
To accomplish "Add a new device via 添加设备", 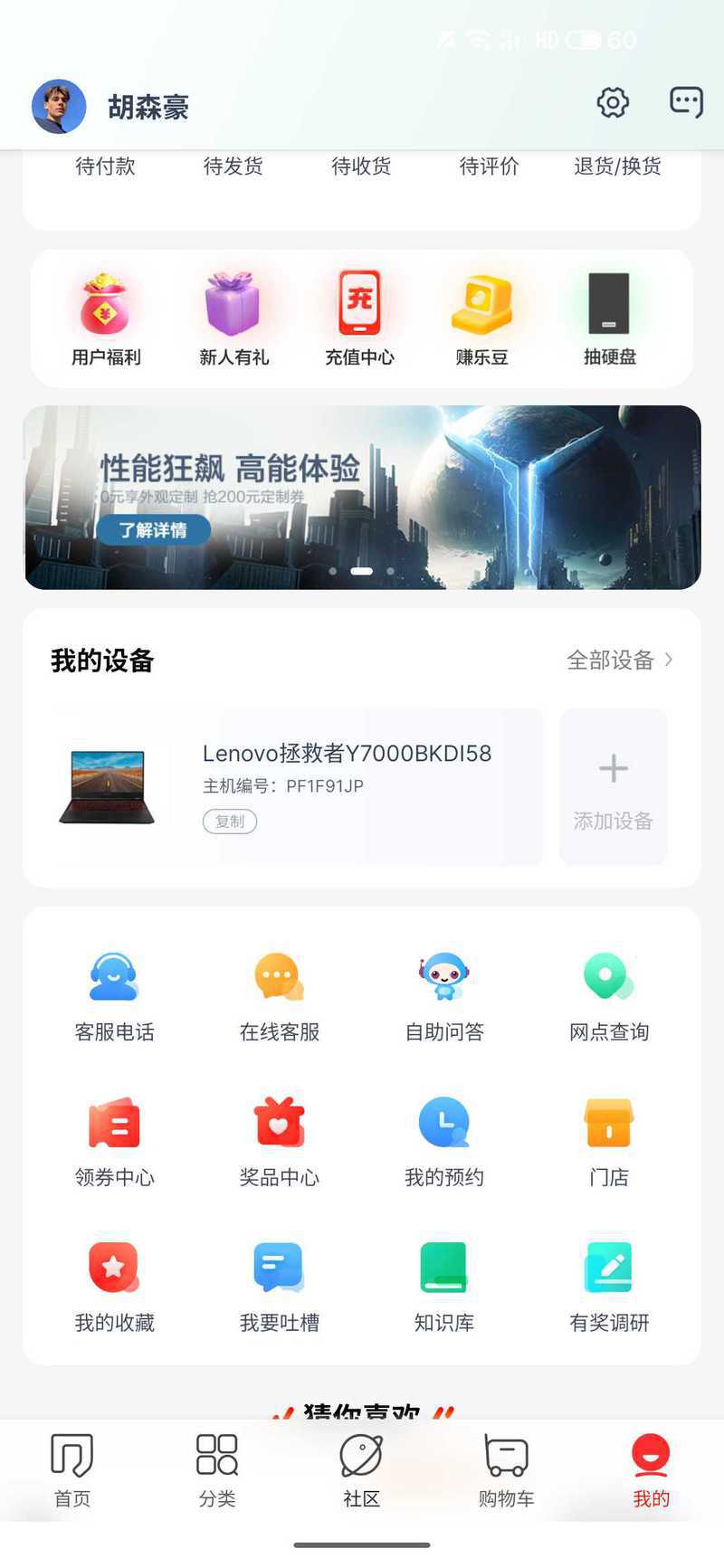I will (x=613, y=787).
